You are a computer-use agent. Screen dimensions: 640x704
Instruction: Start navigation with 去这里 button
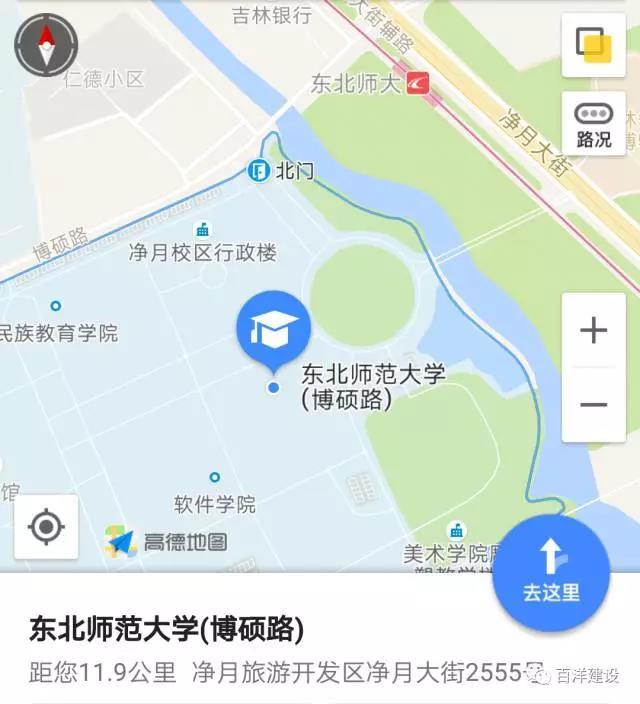pyautogui.click(x=551, y=572)
